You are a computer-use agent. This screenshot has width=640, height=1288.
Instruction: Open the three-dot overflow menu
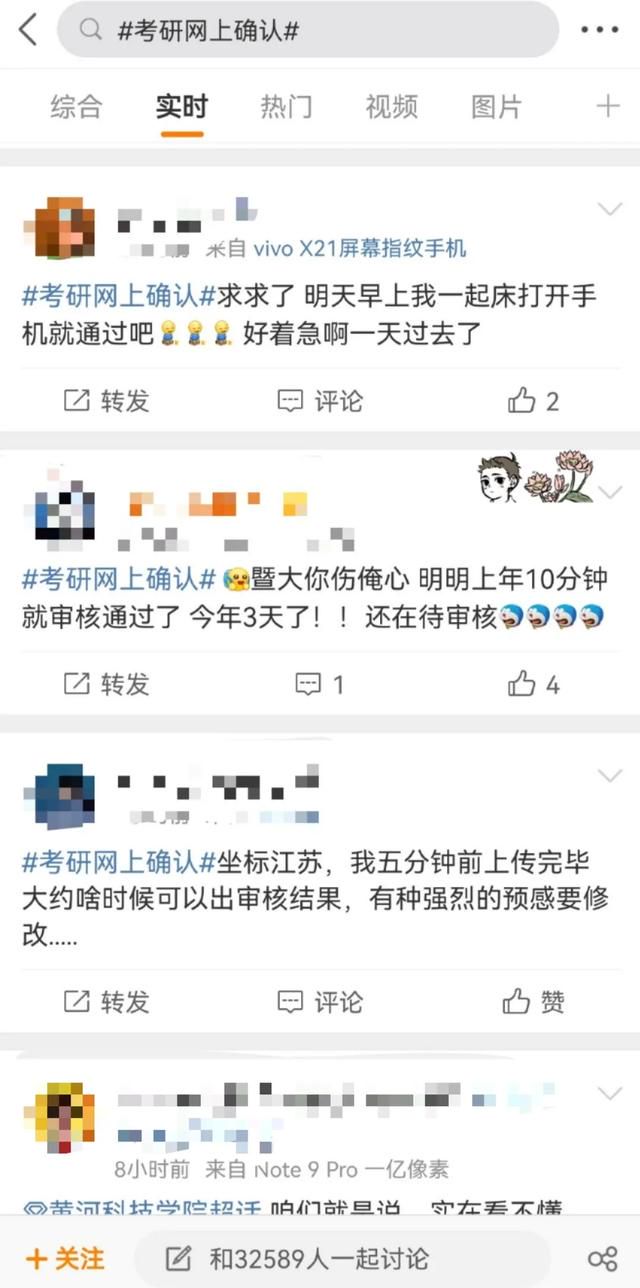point(600,30)
